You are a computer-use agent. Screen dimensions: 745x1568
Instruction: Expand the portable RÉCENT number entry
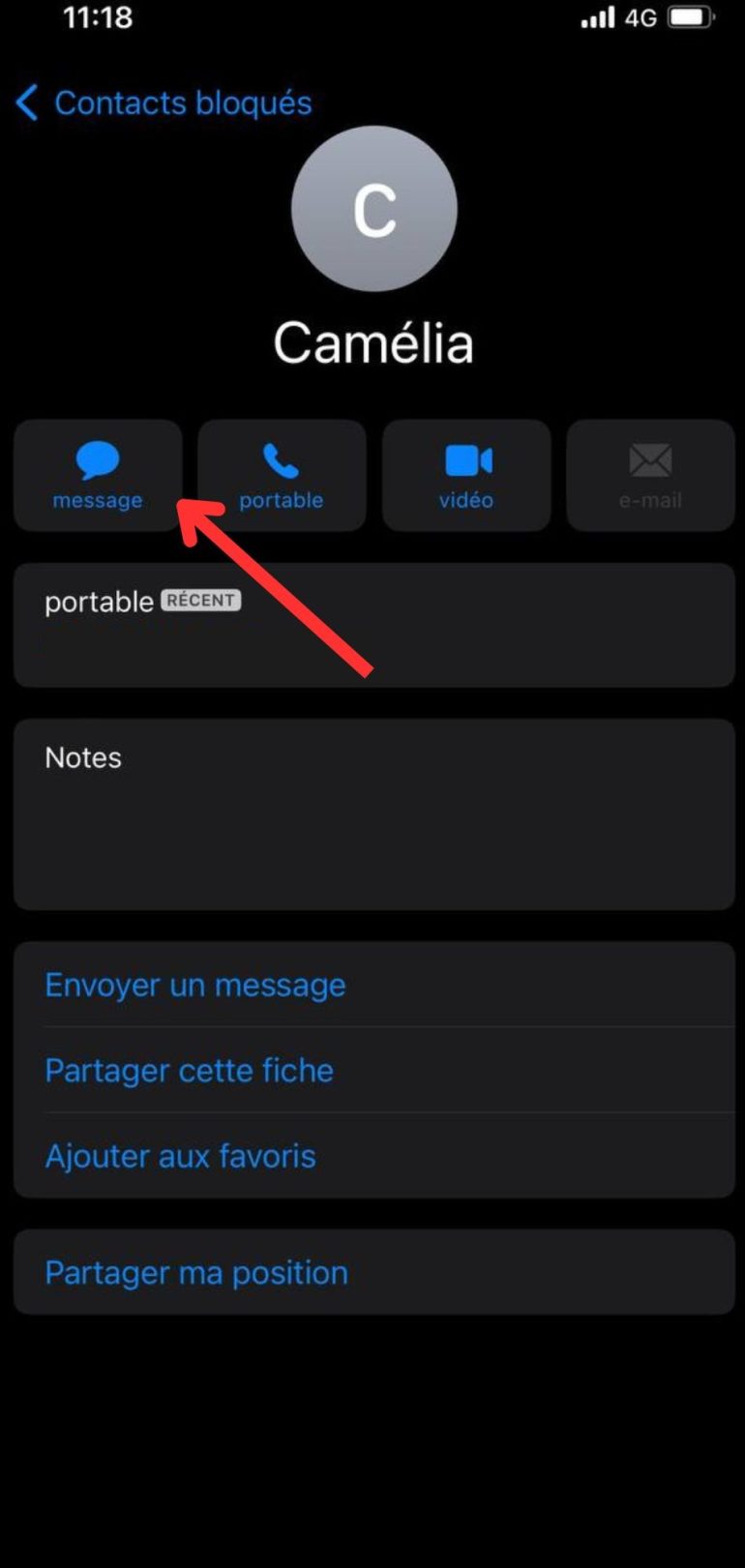click(x=374, y=626)
